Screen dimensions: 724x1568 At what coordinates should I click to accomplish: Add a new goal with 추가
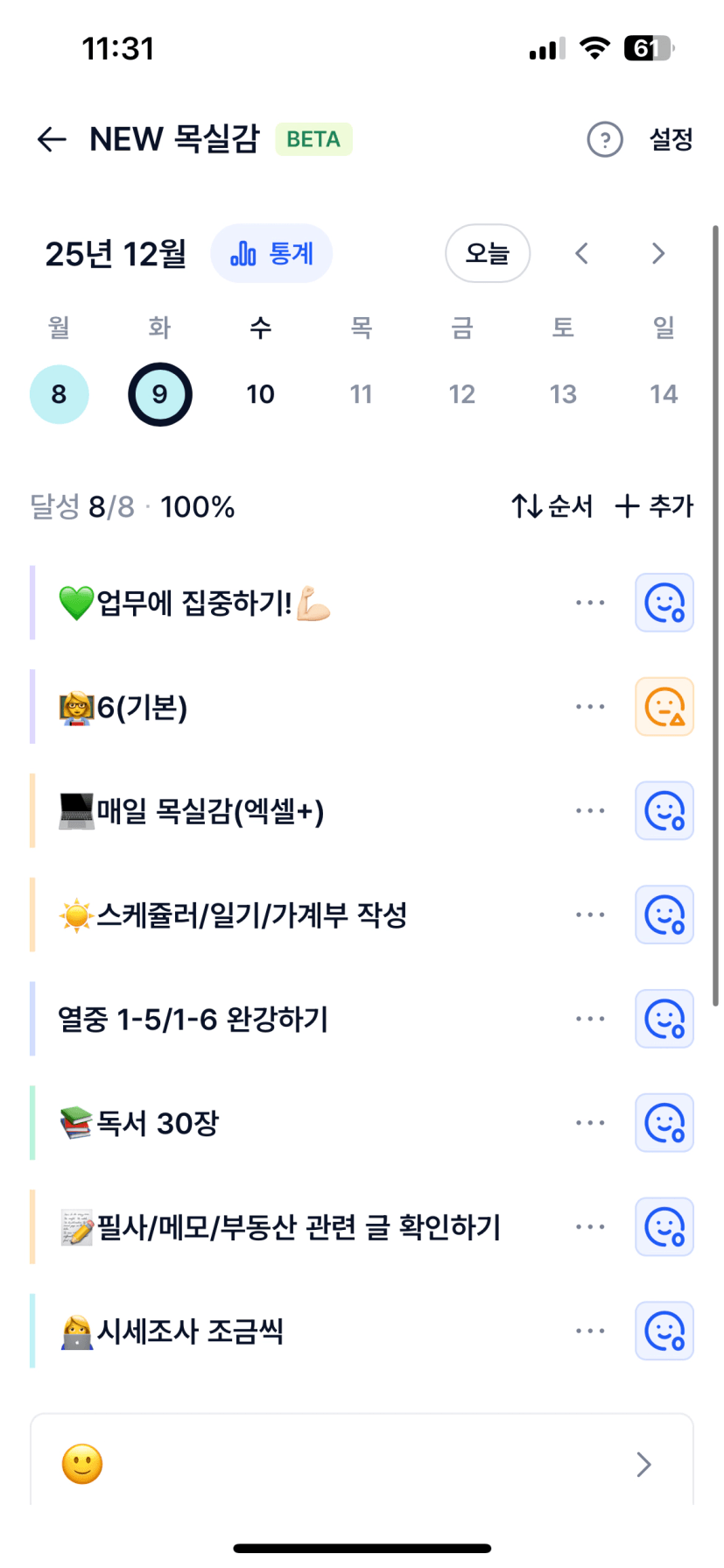click(654, 506)
